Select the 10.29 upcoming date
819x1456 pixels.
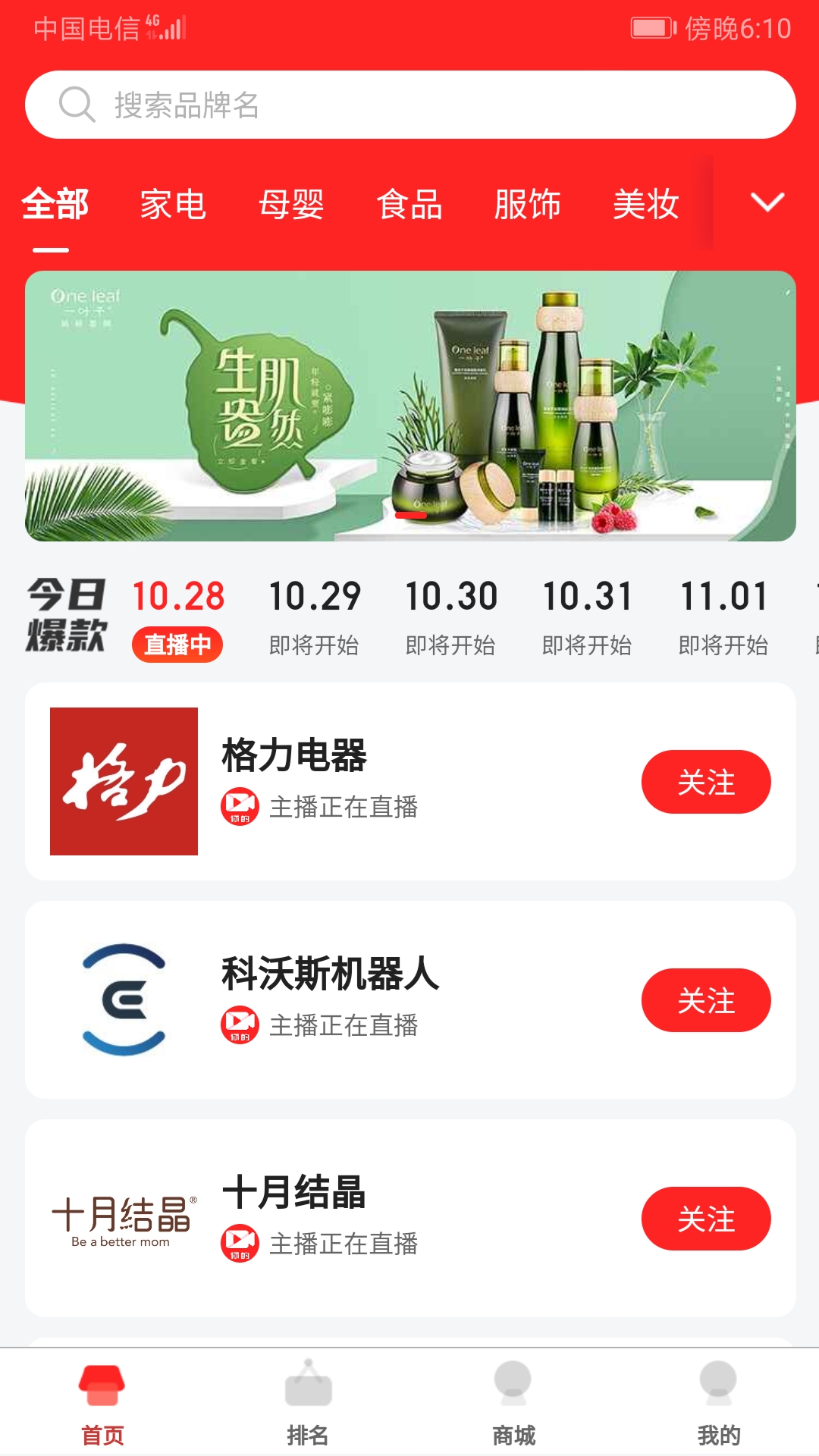tap(314, 616)
